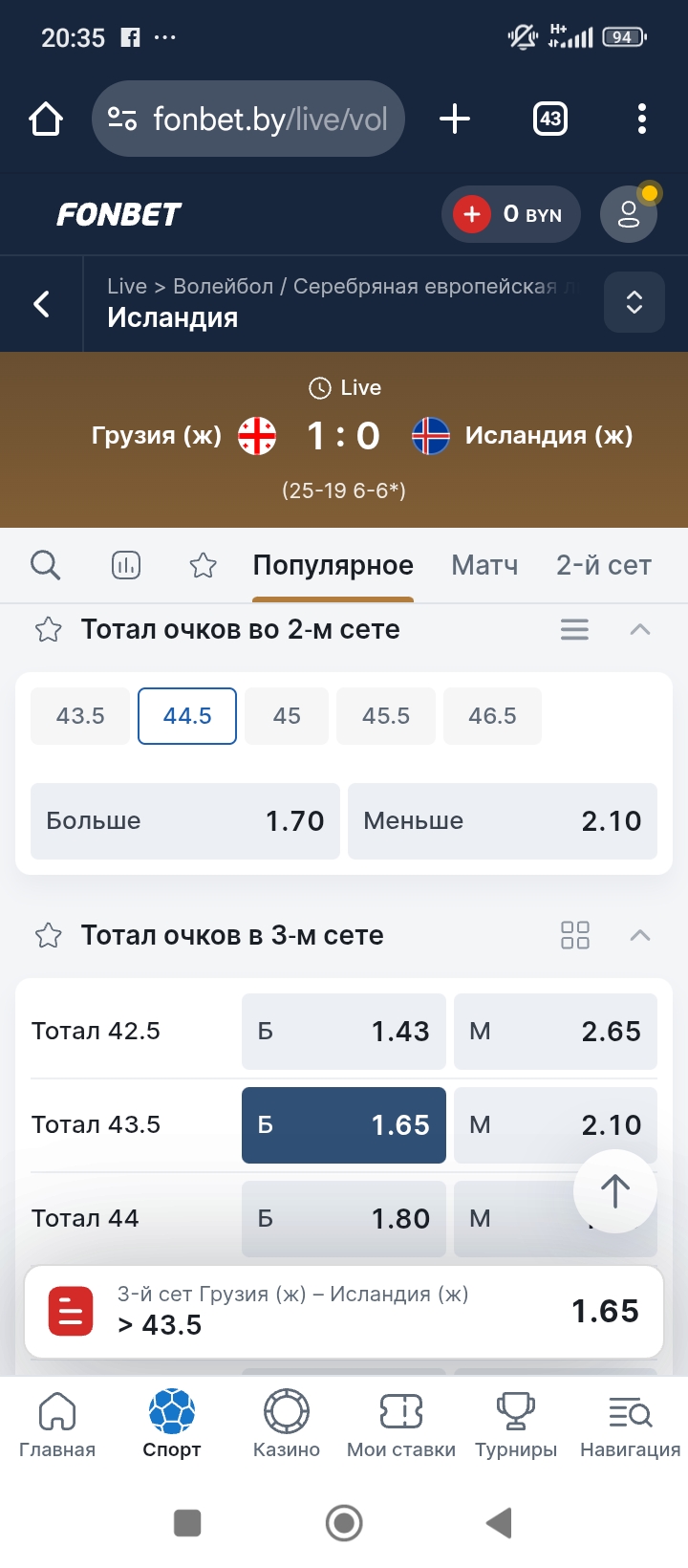Open the match switcher chevron near Исландия

click(634, 302)
